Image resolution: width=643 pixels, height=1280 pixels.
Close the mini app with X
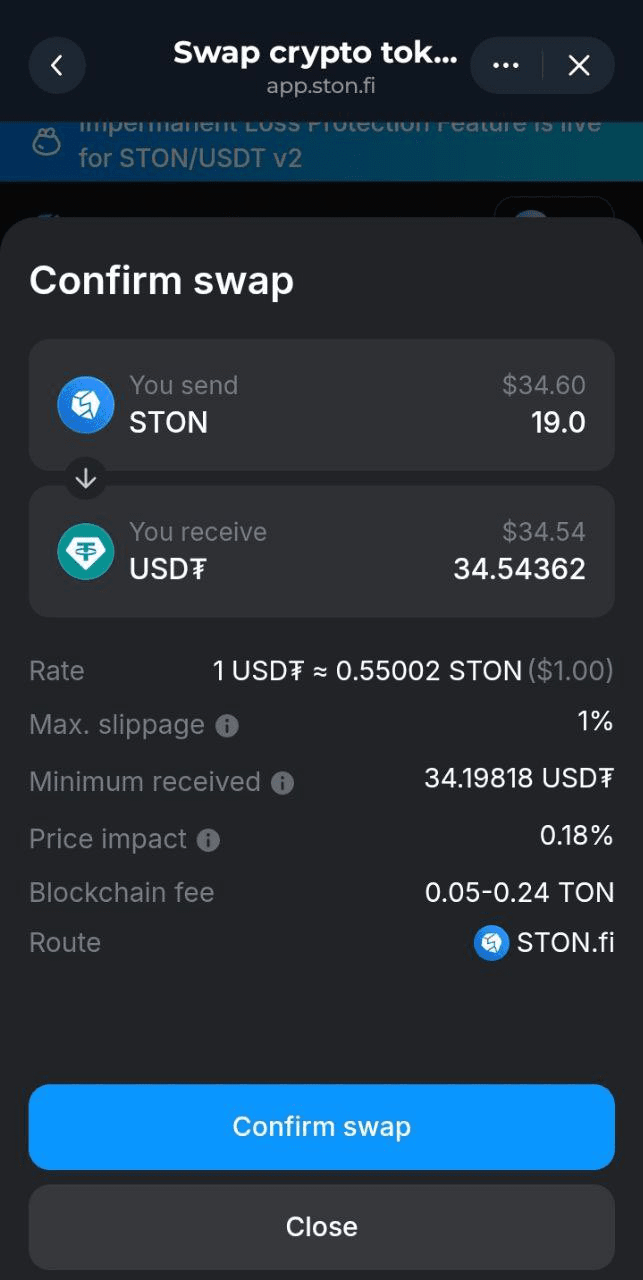(x=579, y=66)
